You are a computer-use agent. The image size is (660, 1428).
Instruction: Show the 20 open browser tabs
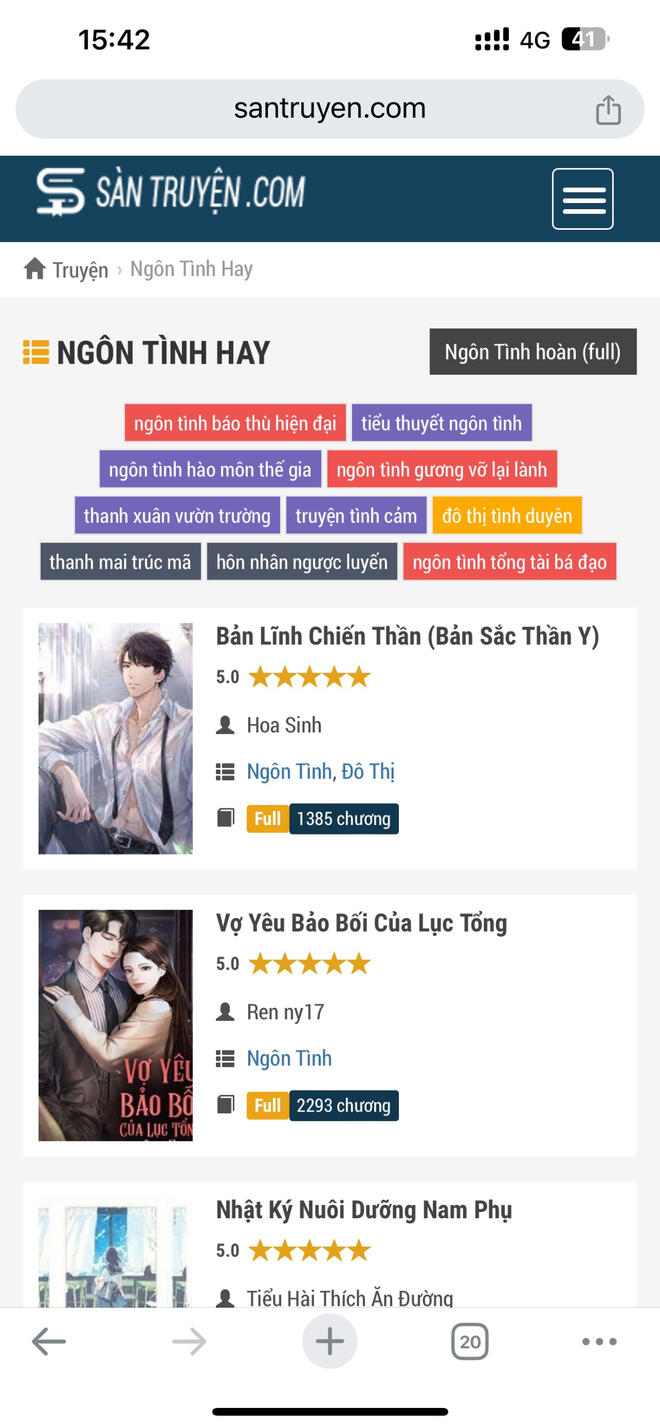click(469, 1342)
